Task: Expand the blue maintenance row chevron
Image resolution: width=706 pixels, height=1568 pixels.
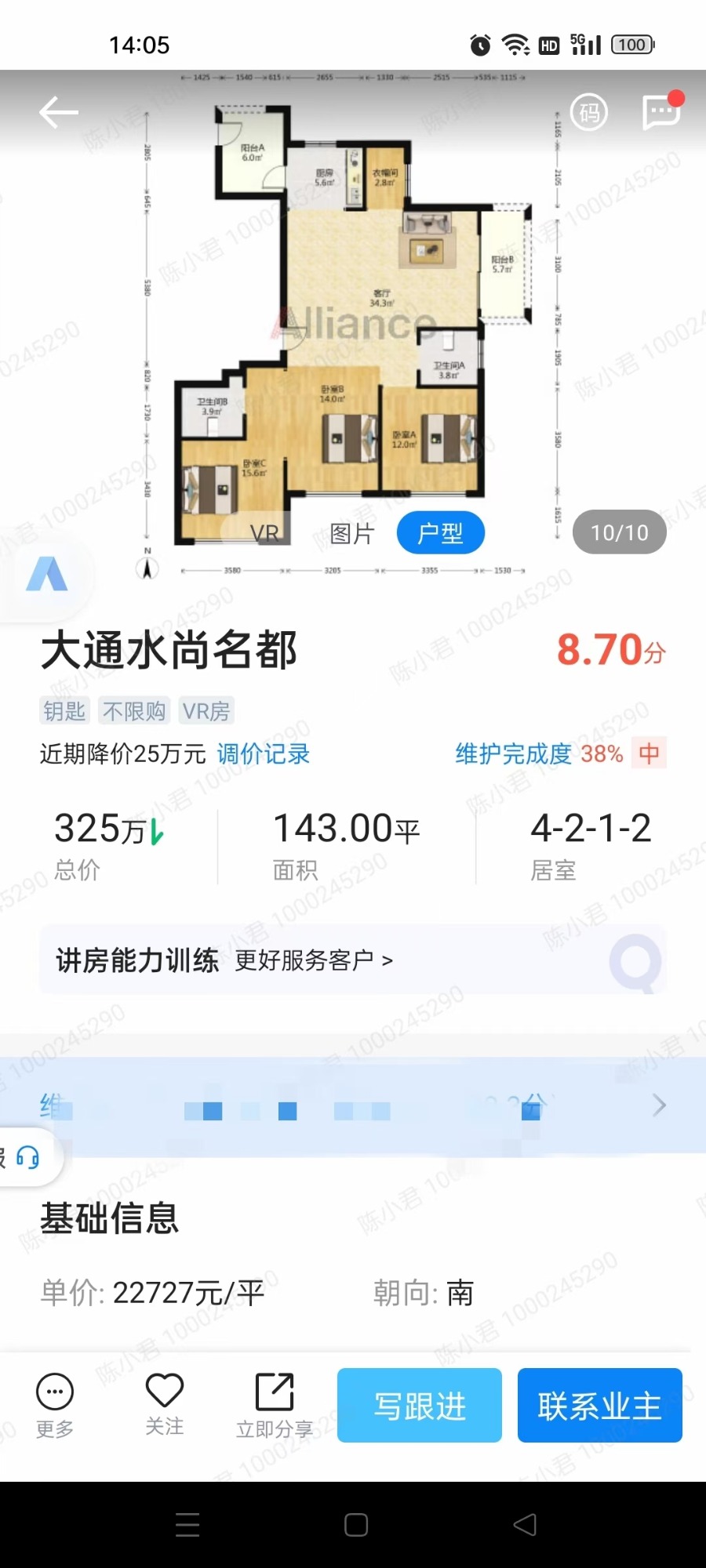Action: [x=659, y=1105]
